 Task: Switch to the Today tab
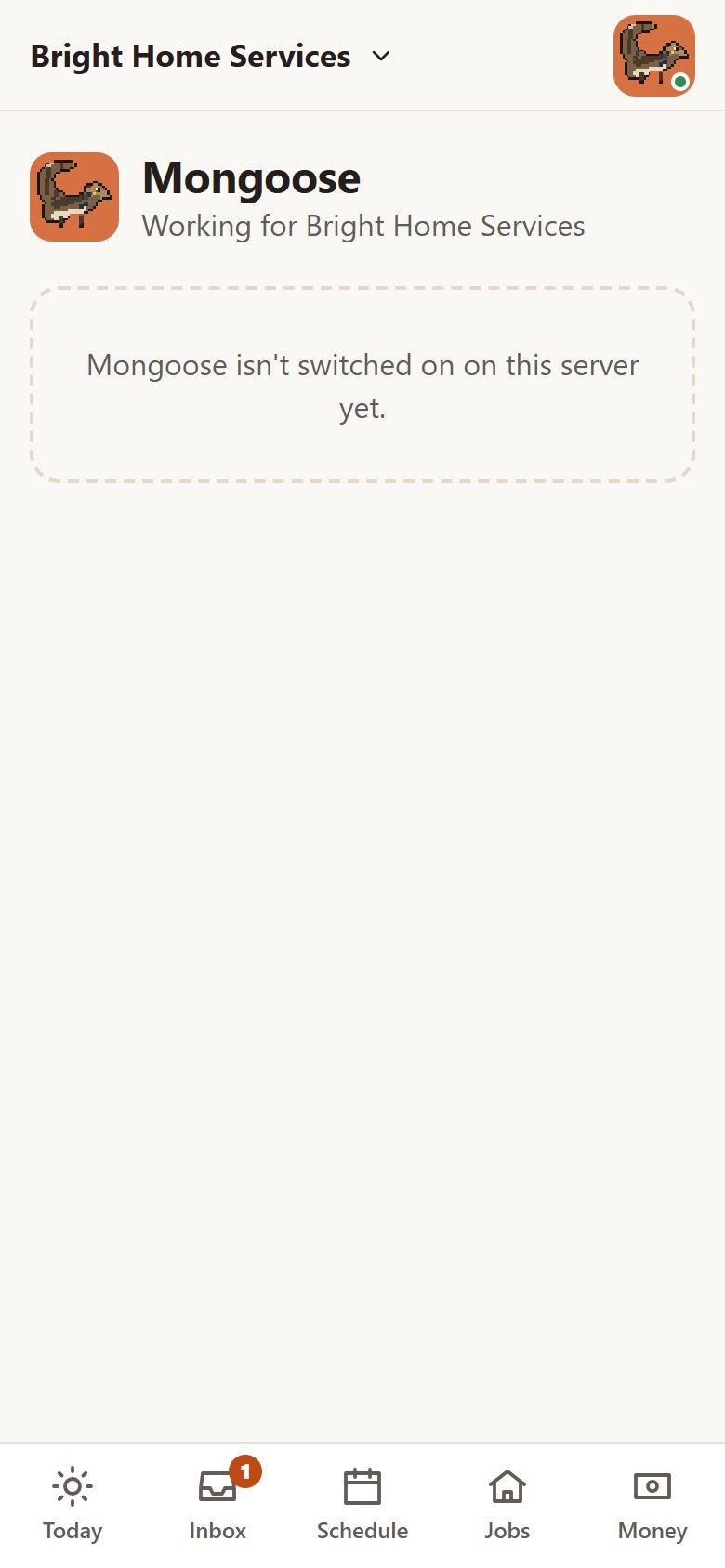pos(72,1505)
